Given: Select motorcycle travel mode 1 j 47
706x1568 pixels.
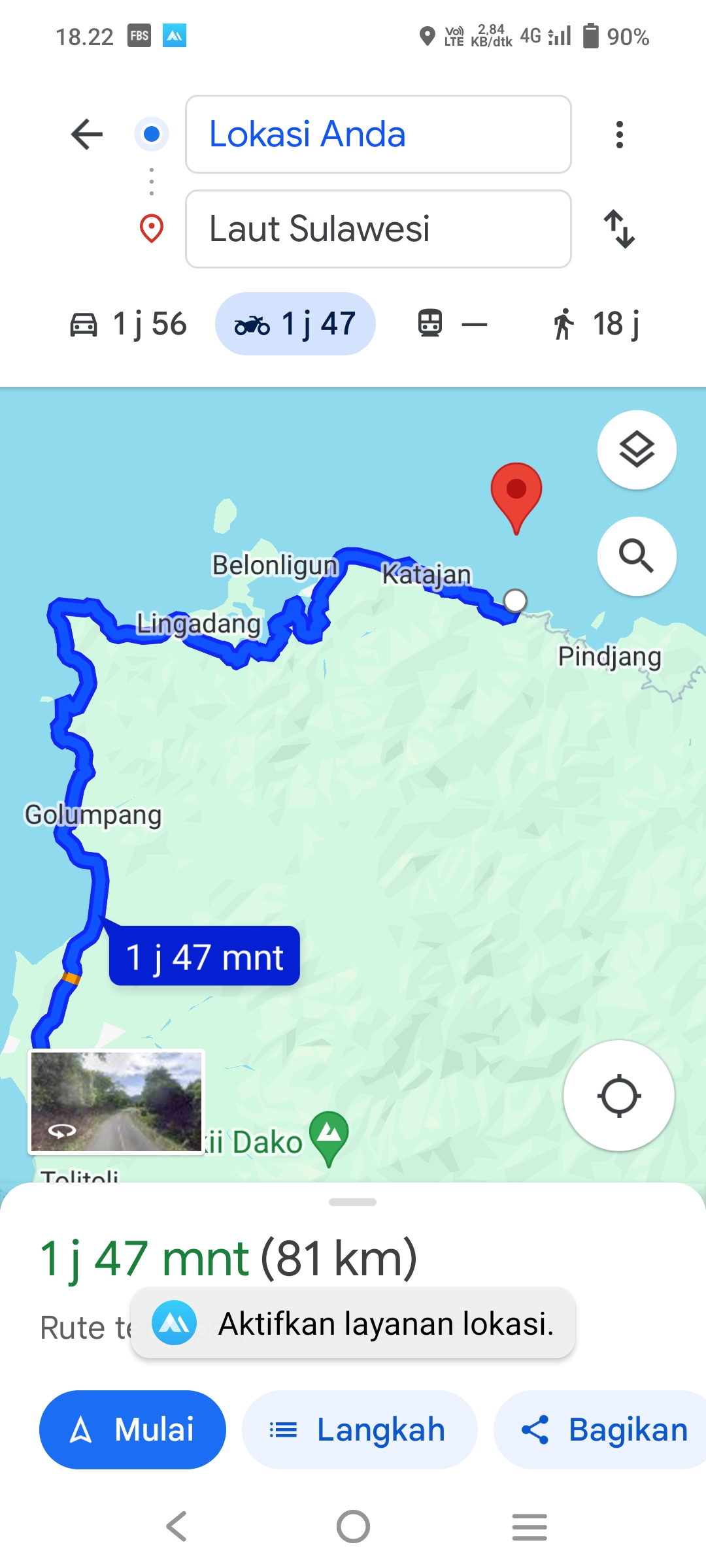Looking at the screenshot, I should point(295,324).
